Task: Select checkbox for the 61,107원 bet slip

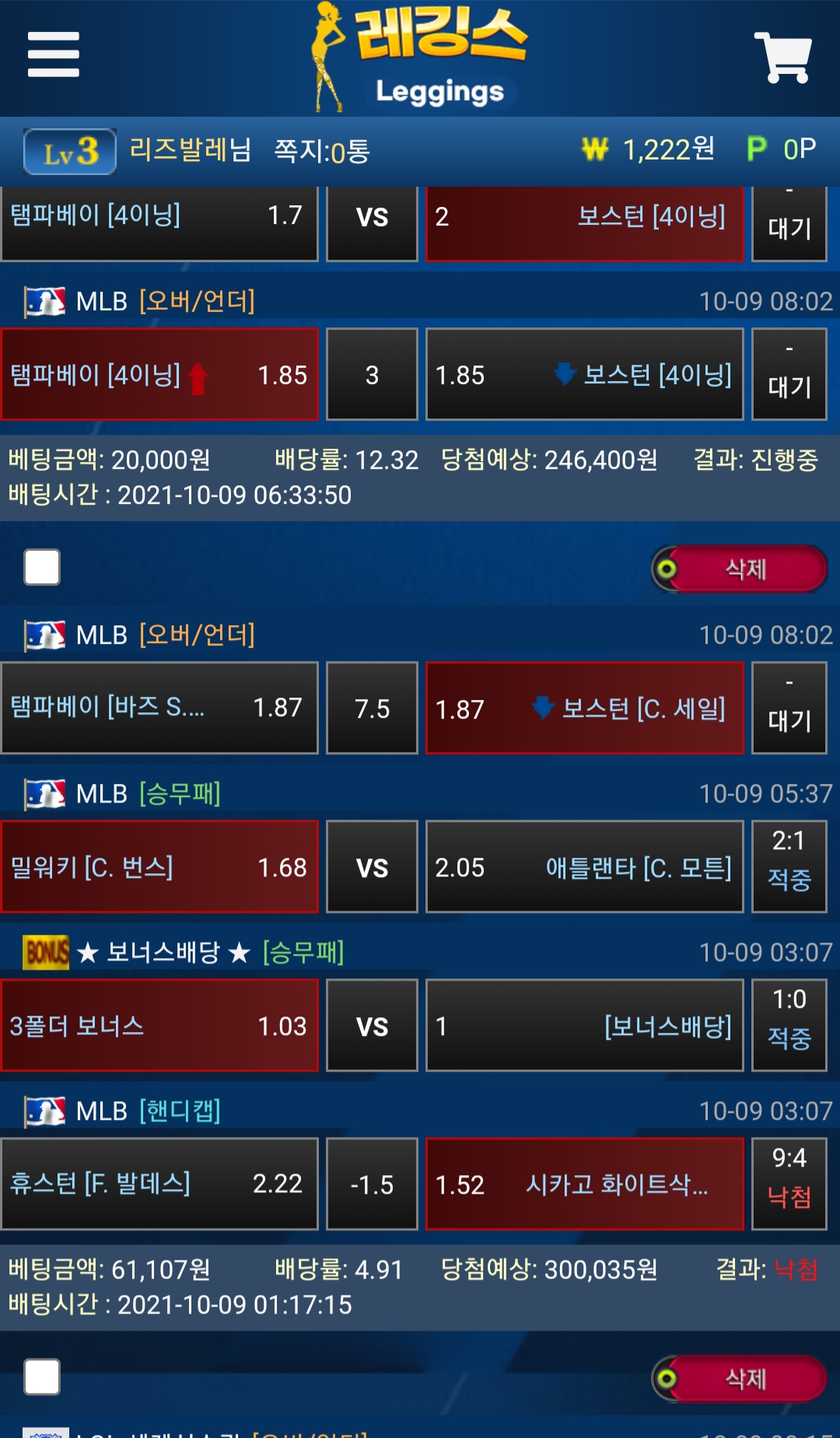Action: click(42, 1377)
